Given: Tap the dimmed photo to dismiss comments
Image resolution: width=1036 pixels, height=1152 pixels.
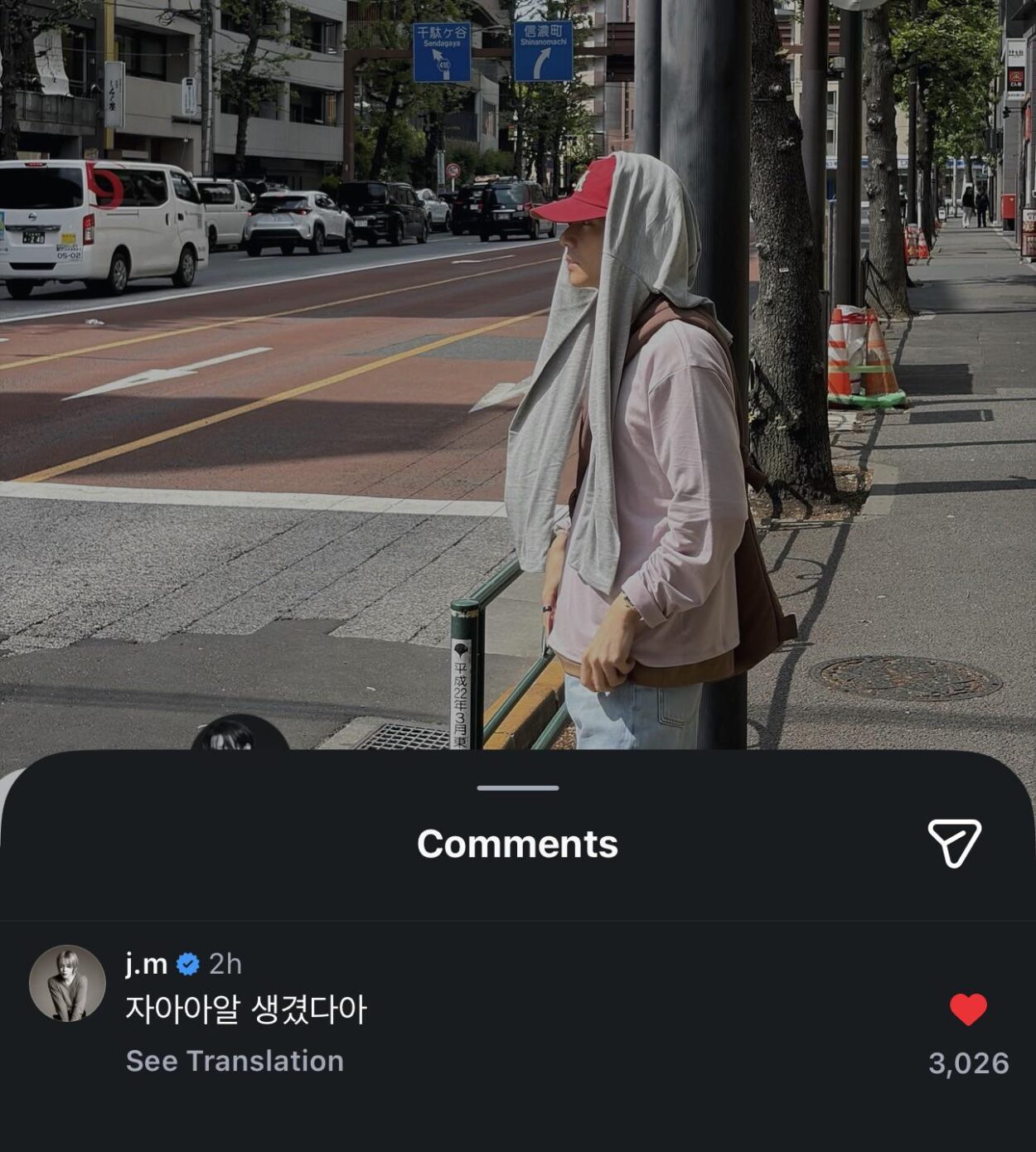Looking at the screenshot, I should click(518, 373).
